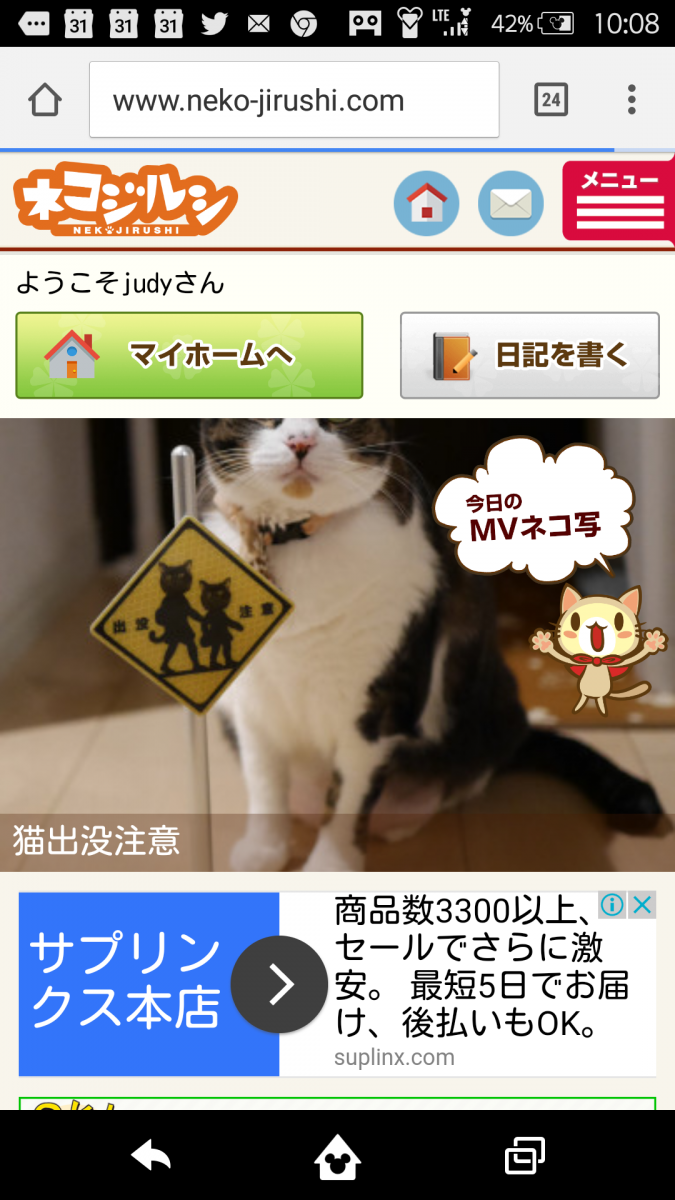Open the browser tab switcher showing 24
This screenshot has width=675, height=1200.
550,100
